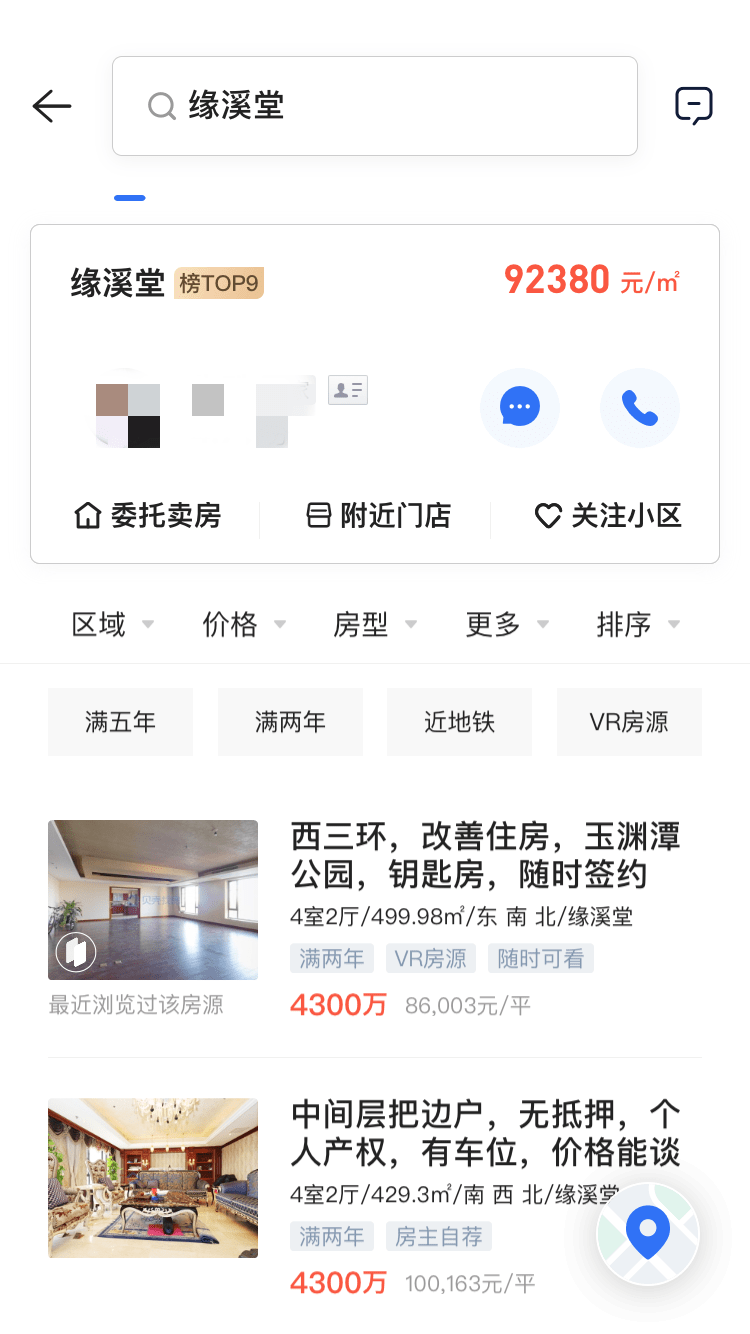Tap the 缘溪堂 search box
Viewport: 750px width, 1334px height.
tap(375, 106)
